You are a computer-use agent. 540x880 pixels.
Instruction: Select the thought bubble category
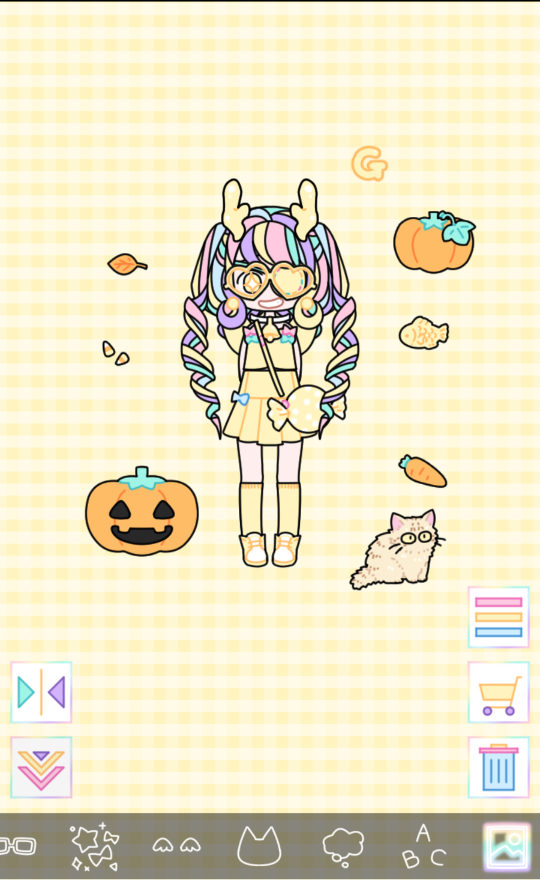[x=343, y=846]
